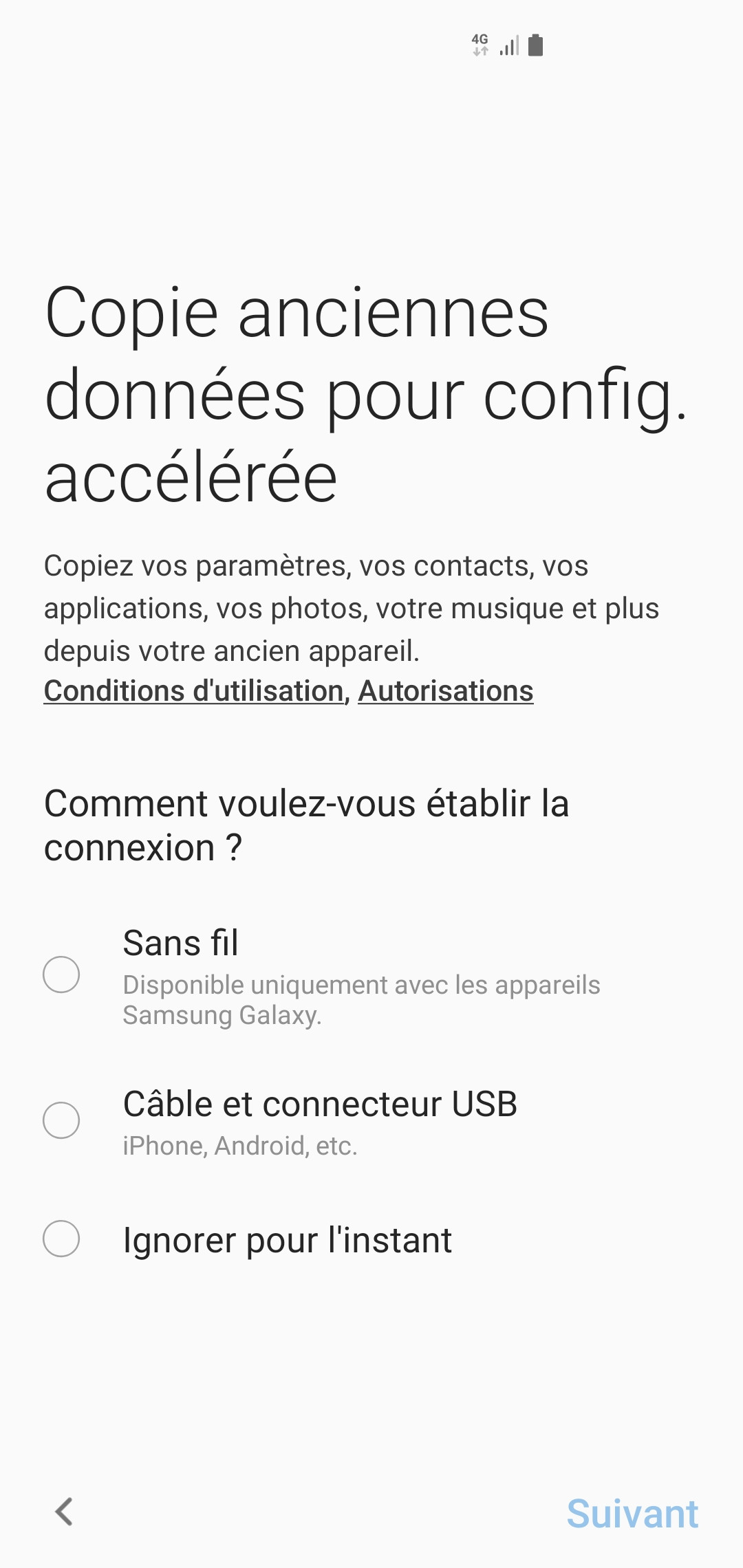This screenshot has height=1568, width=743.
Task: Select Ignorer pour l'instant
Action: point(61,1239)
